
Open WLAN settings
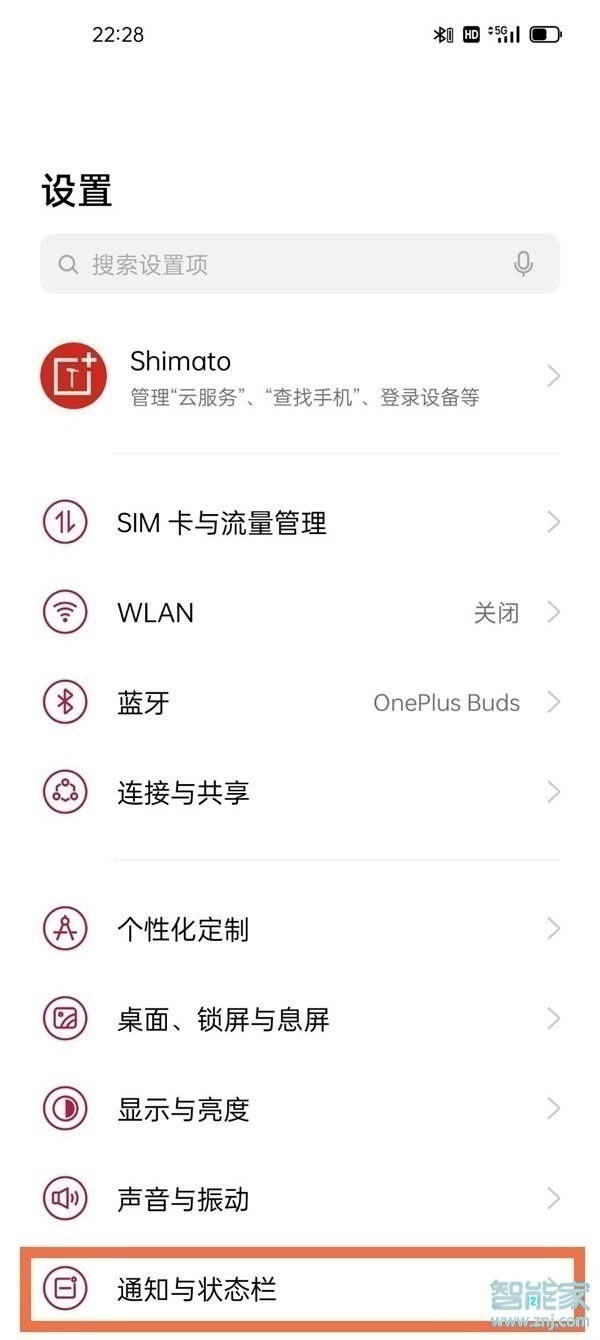point(300,612)
